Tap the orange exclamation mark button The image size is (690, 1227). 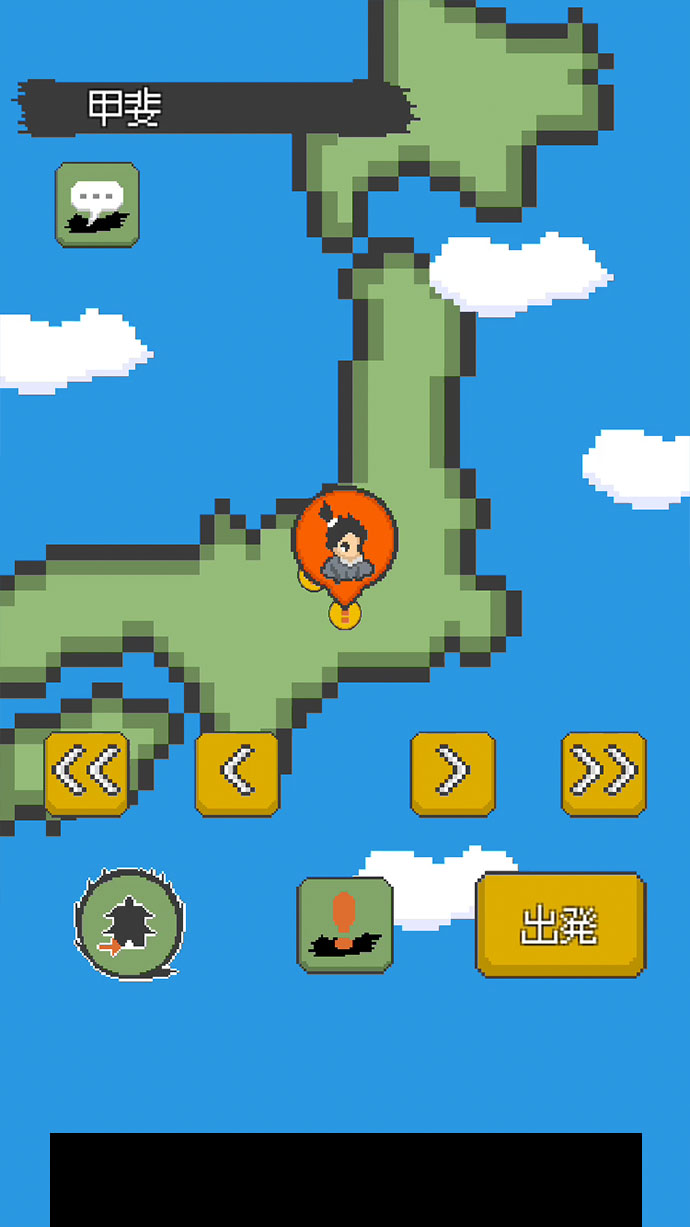tap(344, 925)
